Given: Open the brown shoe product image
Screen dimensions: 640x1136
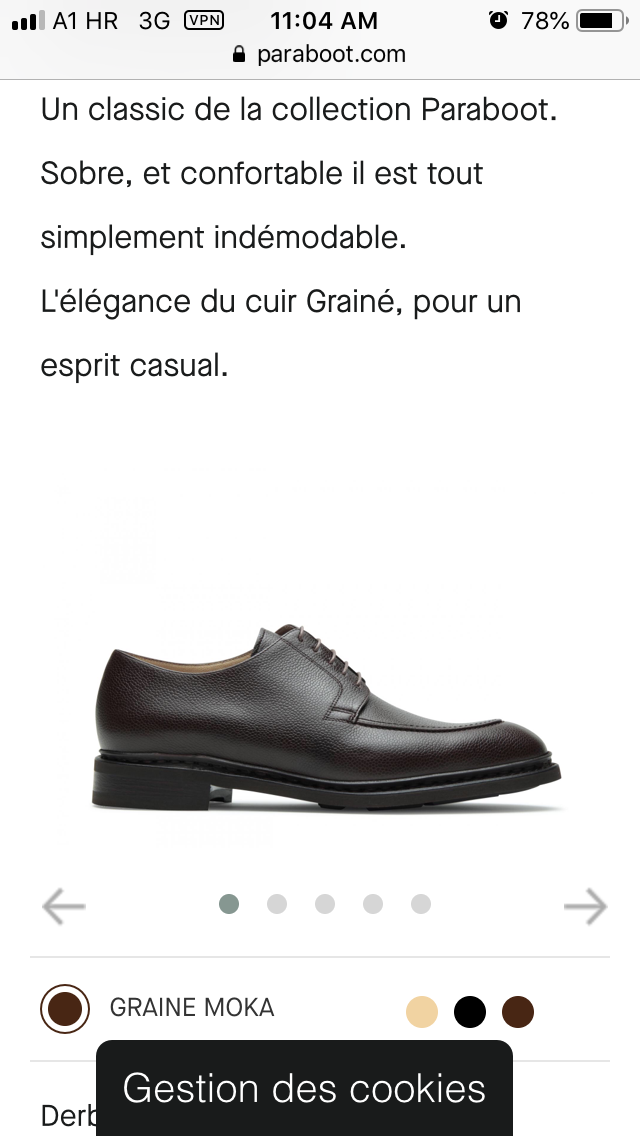Looking at the screenshot, I should pos(325,715).
